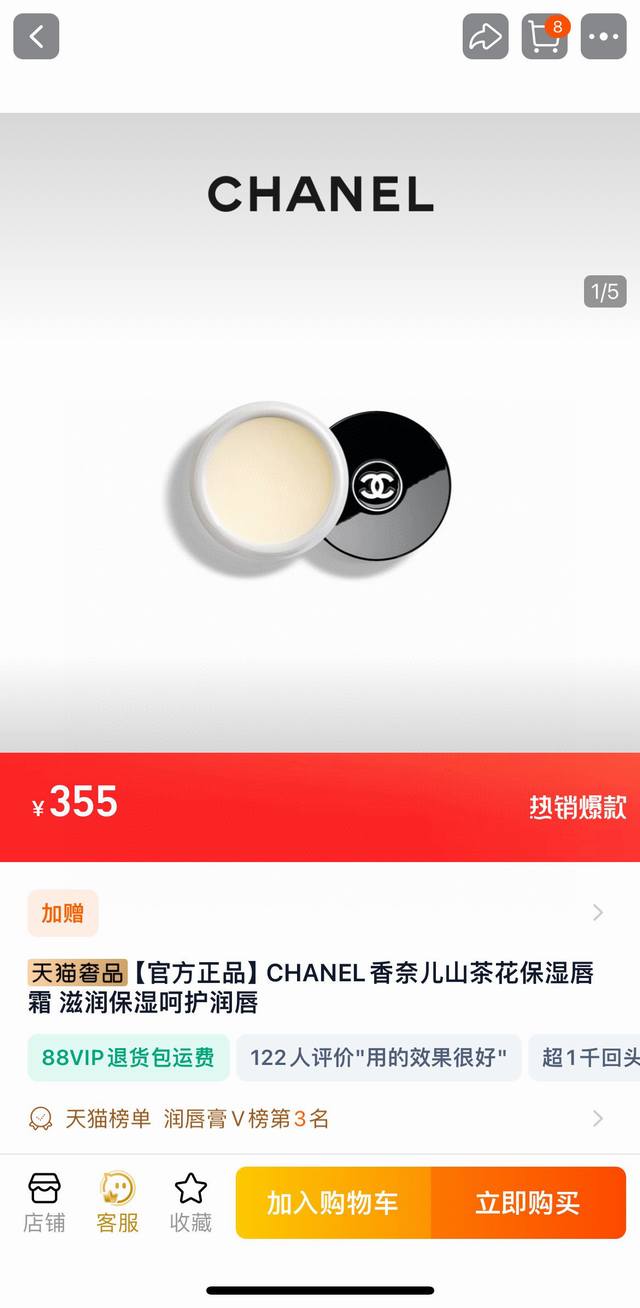Open the 加赠 gift offer row
640x1308 pixels.
[320, 912]
